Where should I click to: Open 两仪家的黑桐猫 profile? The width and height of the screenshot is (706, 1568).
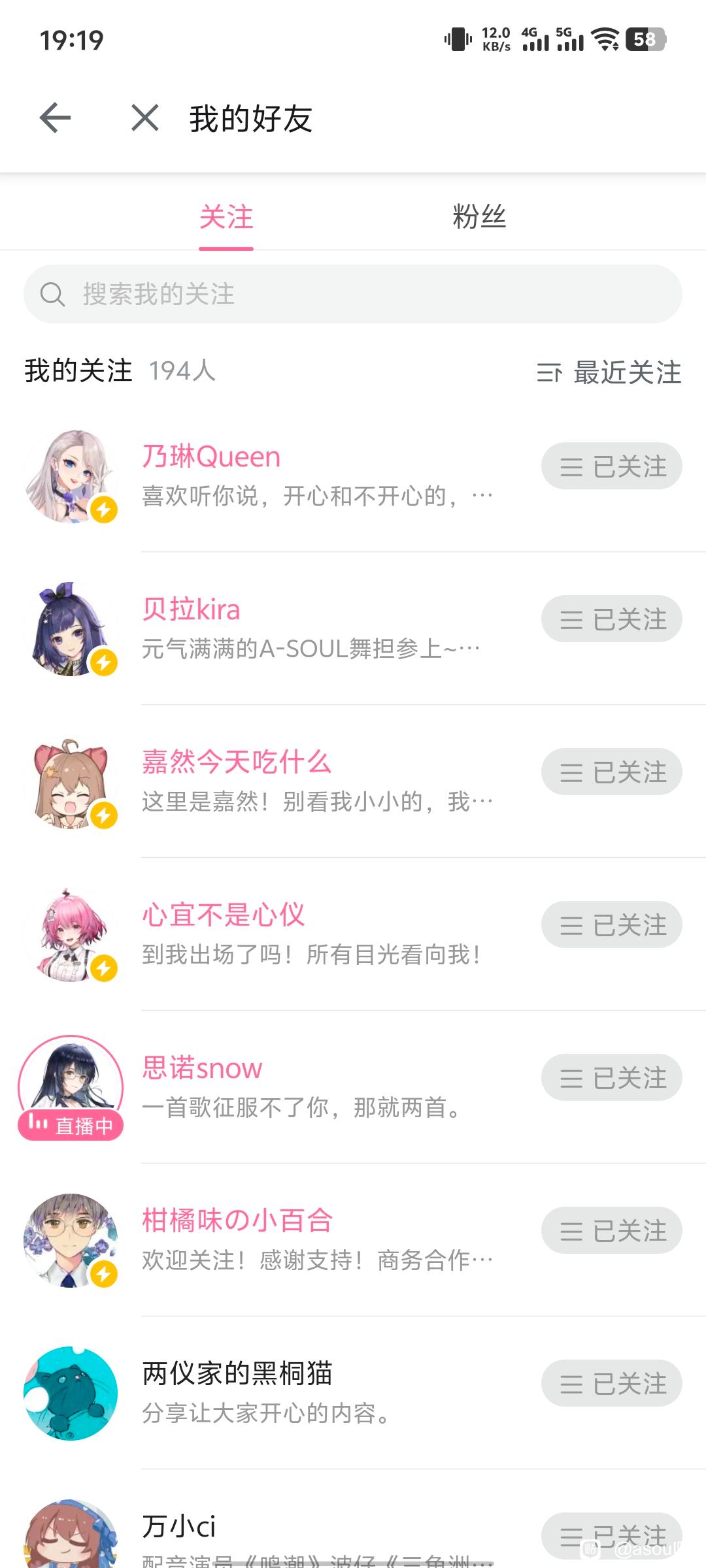(x=237, y=1374)
